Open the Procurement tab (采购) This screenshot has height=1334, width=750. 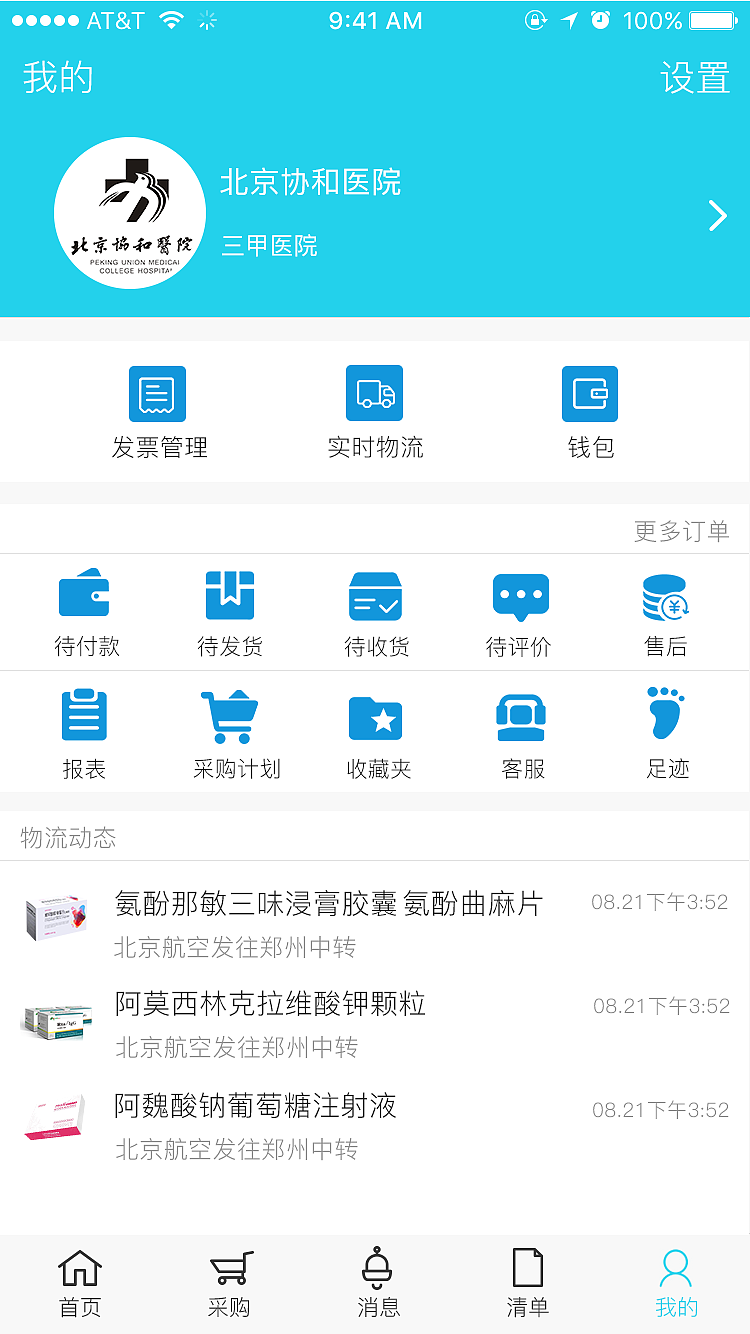(229, 1283)
